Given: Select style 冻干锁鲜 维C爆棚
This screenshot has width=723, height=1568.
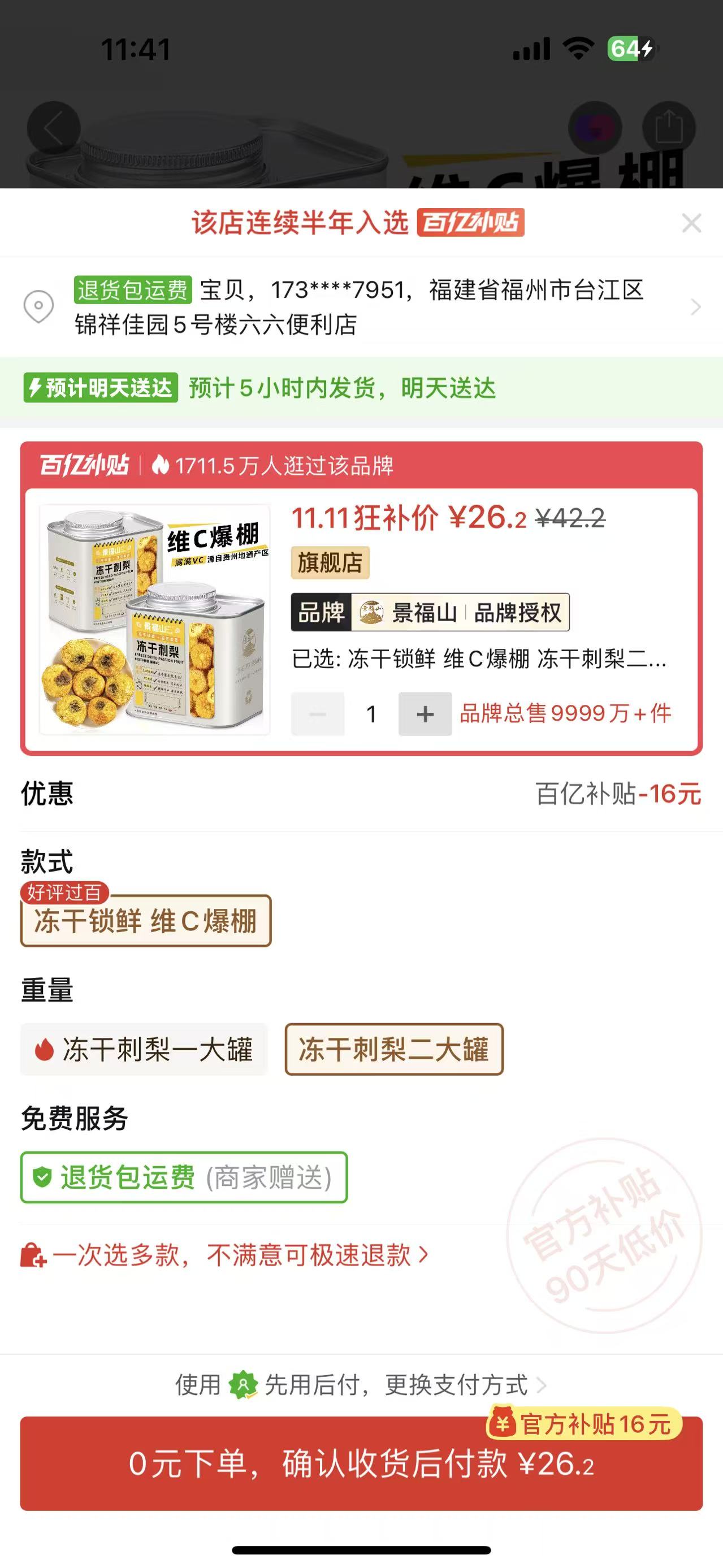Looking at the screenshot, I should coord(146,920).
